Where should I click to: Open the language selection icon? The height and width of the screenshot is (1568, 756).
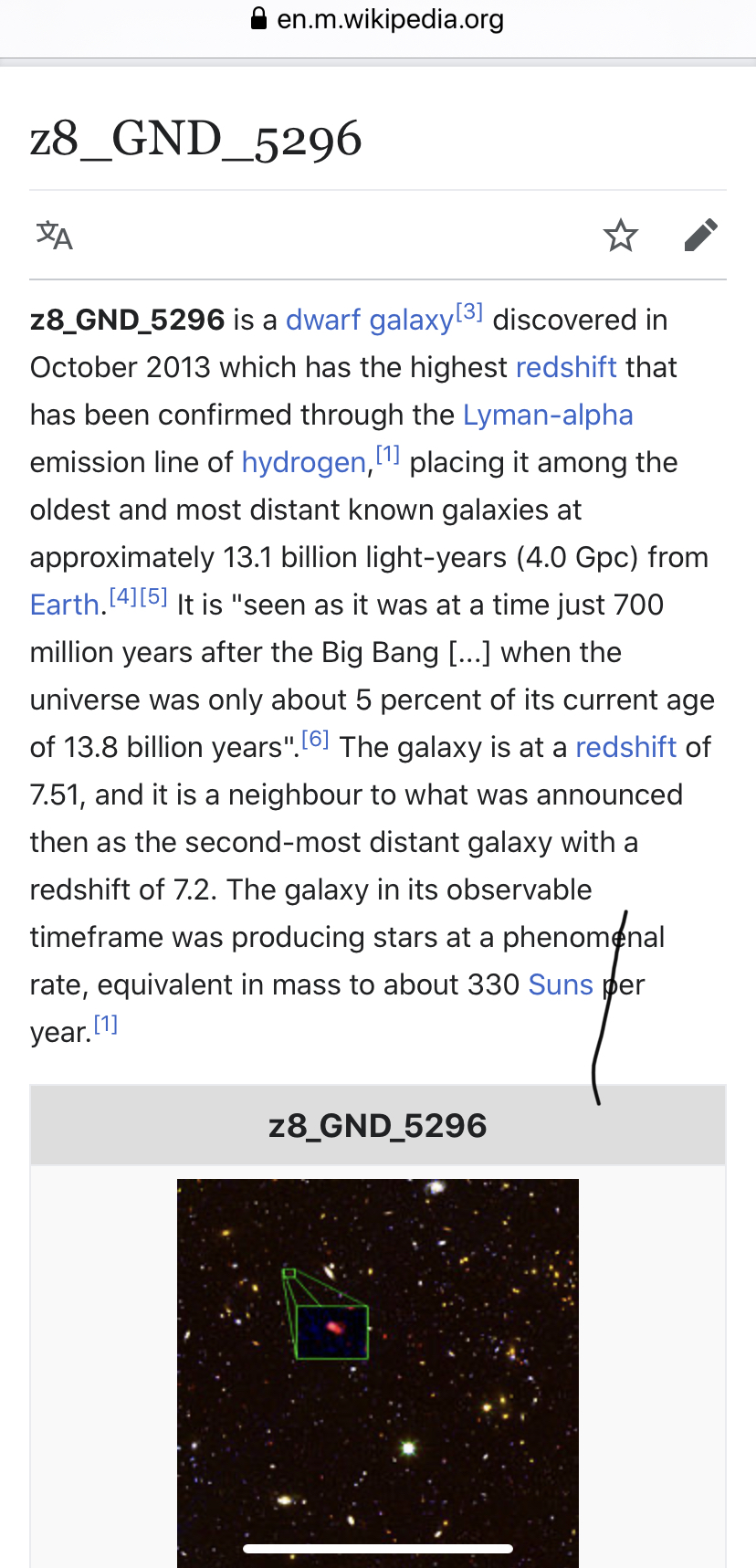[55, 236]
